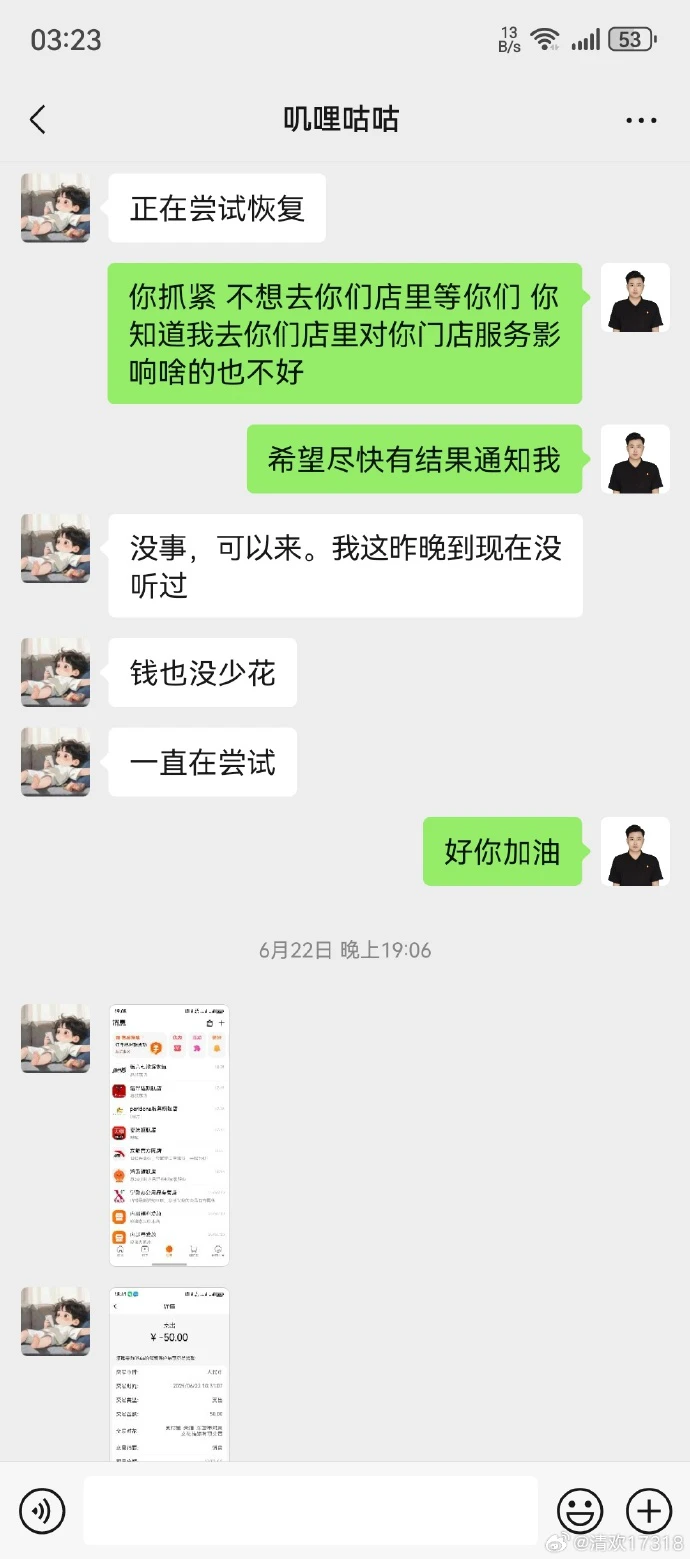
Task: Open the screenshot showing ¥-50.00 payment
Action: pyautogui.click(x=169, y=1374)
